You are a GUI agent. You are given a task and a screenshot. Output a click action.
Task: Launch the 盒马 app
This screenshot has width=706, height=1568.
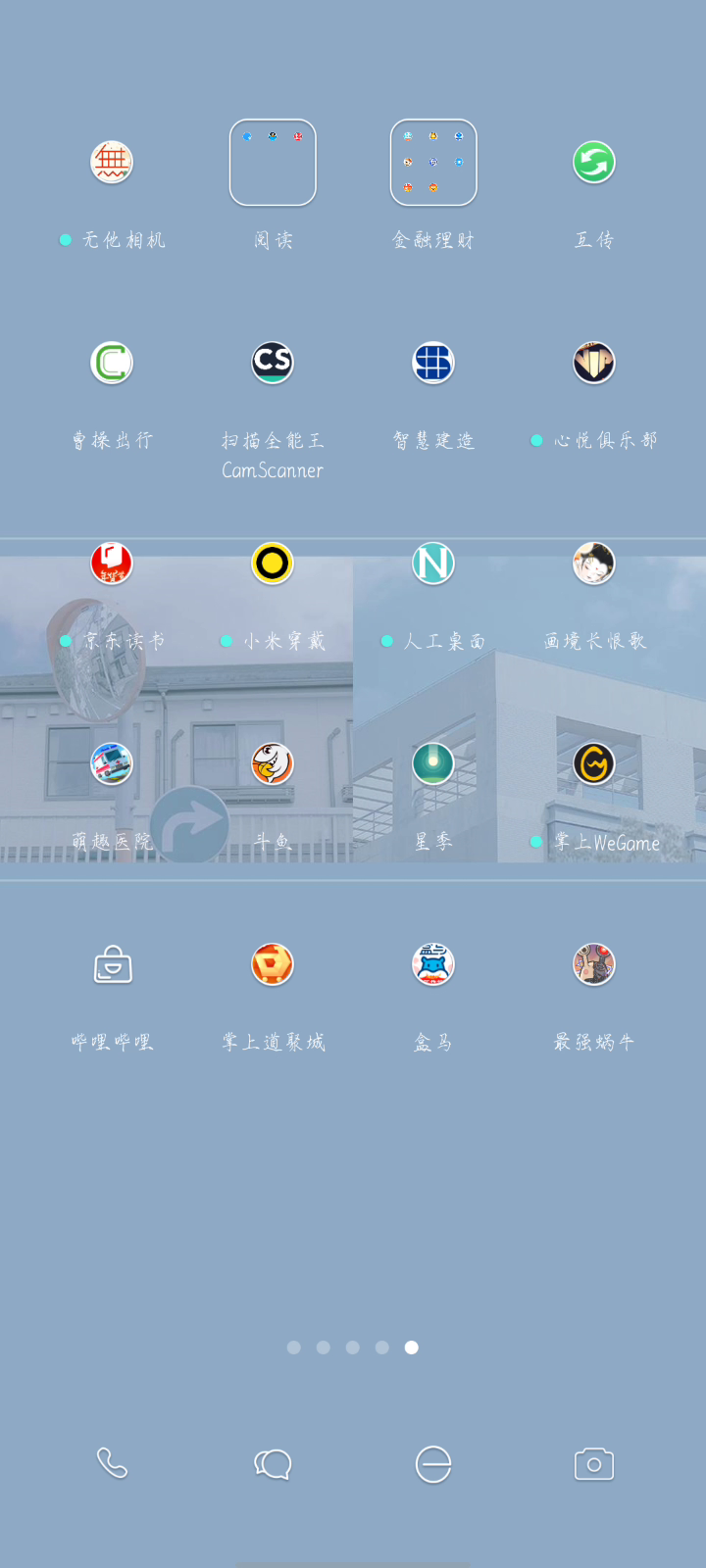433,965
